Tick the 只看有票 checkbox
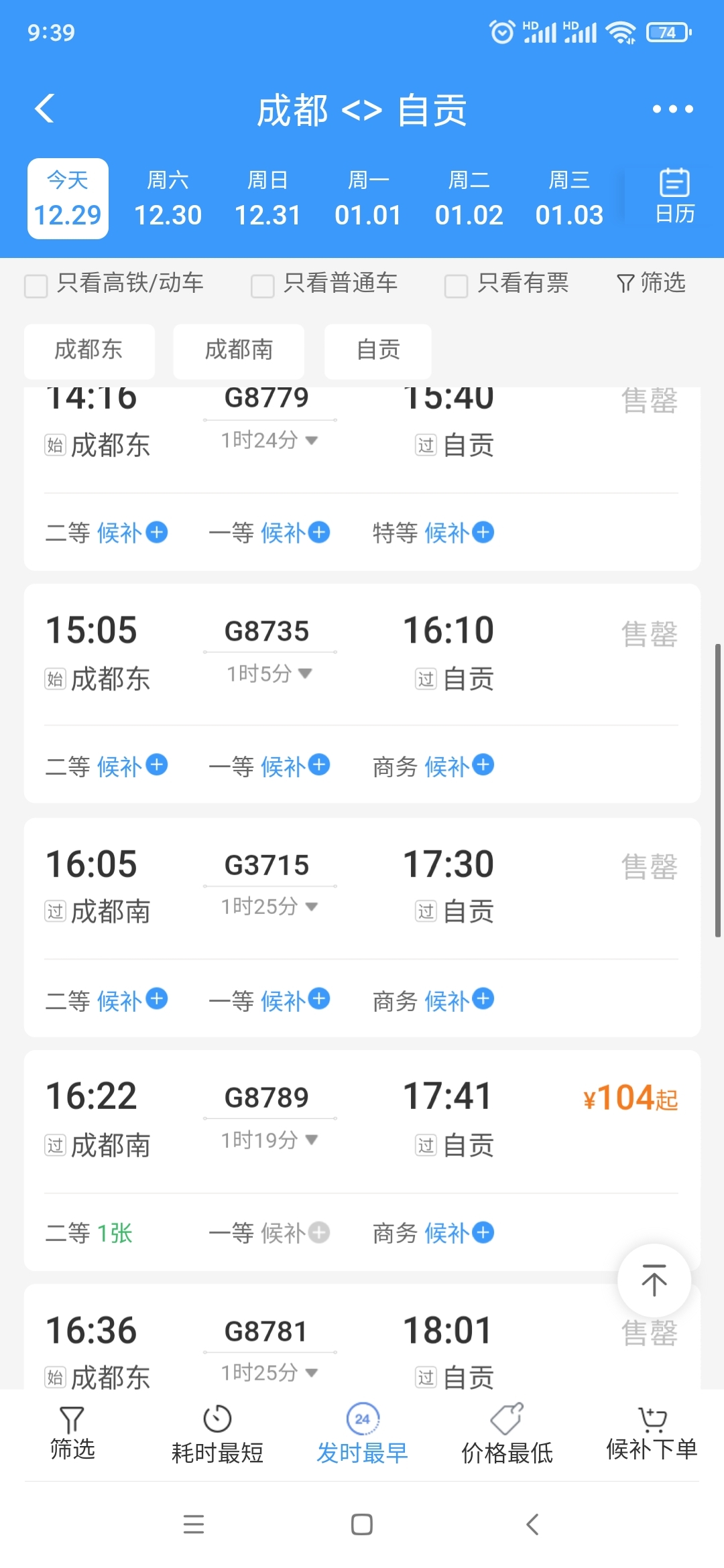Viewport: 724px width, 1568px height. pos(456,285)
